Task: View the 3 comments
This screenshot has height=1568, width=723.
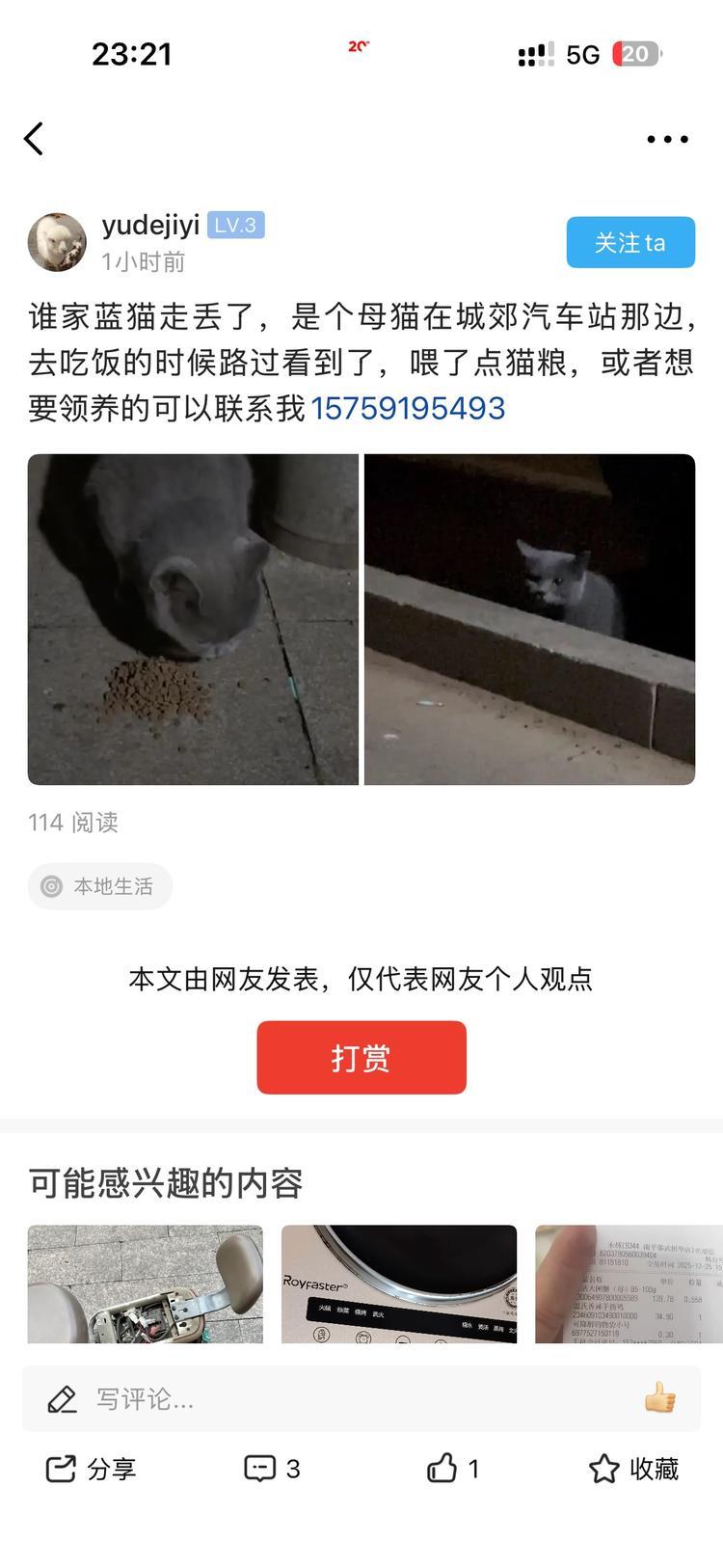Action: coord(272,1469)
